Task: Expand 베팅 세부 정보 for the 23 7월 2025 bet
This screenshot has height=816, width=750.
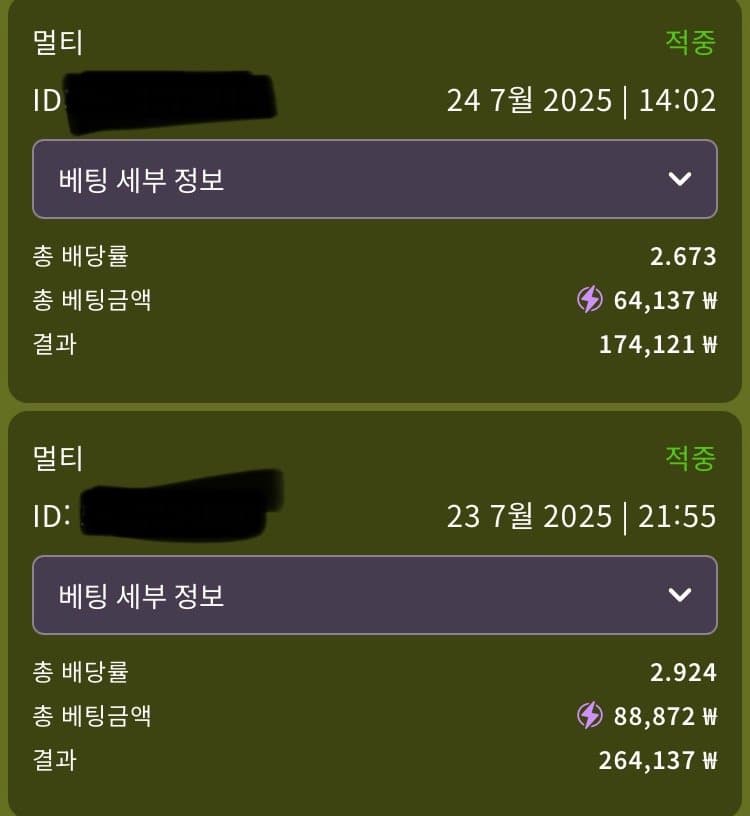Action: pos(374,596)
